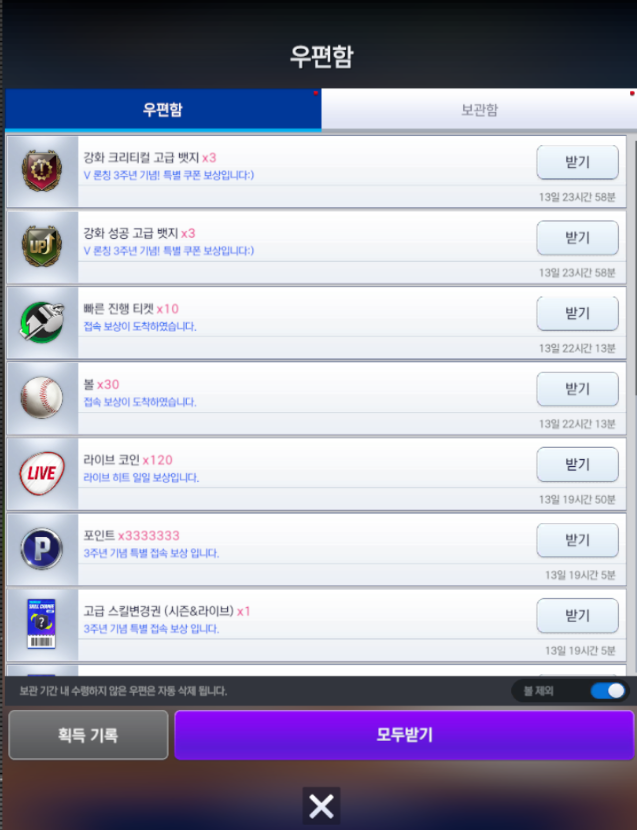
Task: Open 획득 기록 history
Action: [88, 735]
